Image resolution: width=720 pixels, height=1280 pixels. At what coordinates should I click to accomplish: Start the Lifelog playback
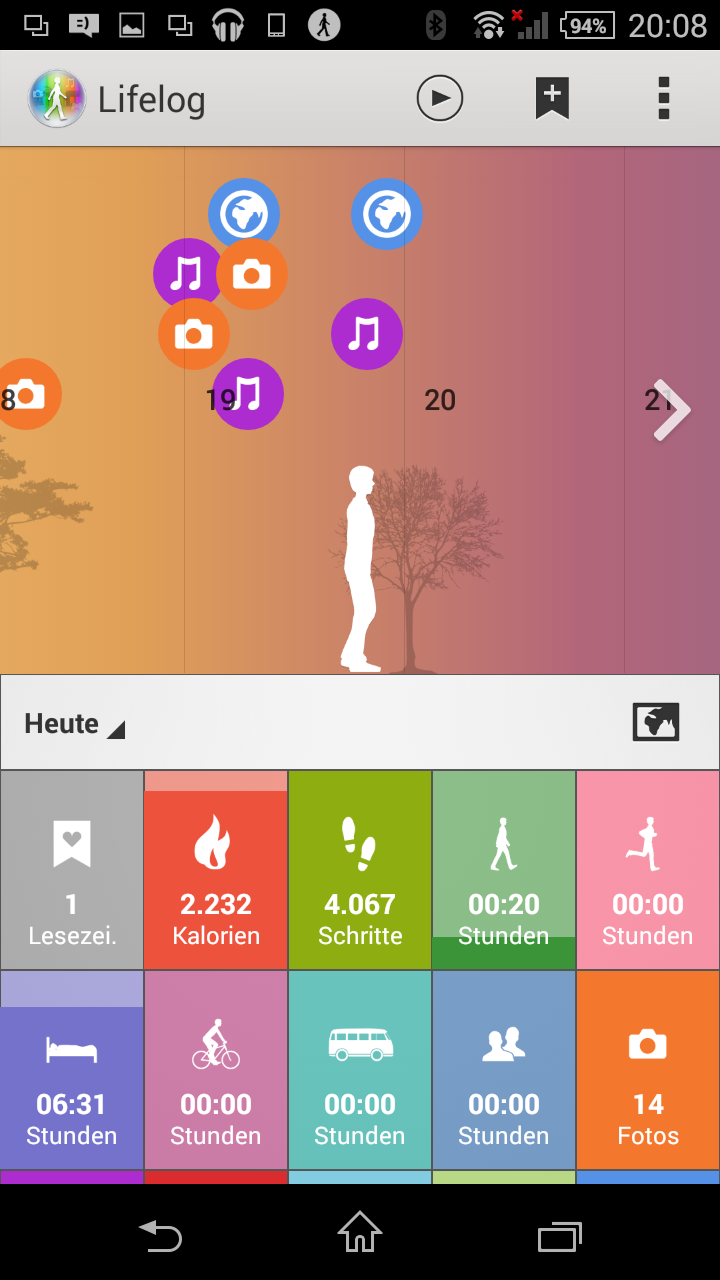[x=440, y=98]
